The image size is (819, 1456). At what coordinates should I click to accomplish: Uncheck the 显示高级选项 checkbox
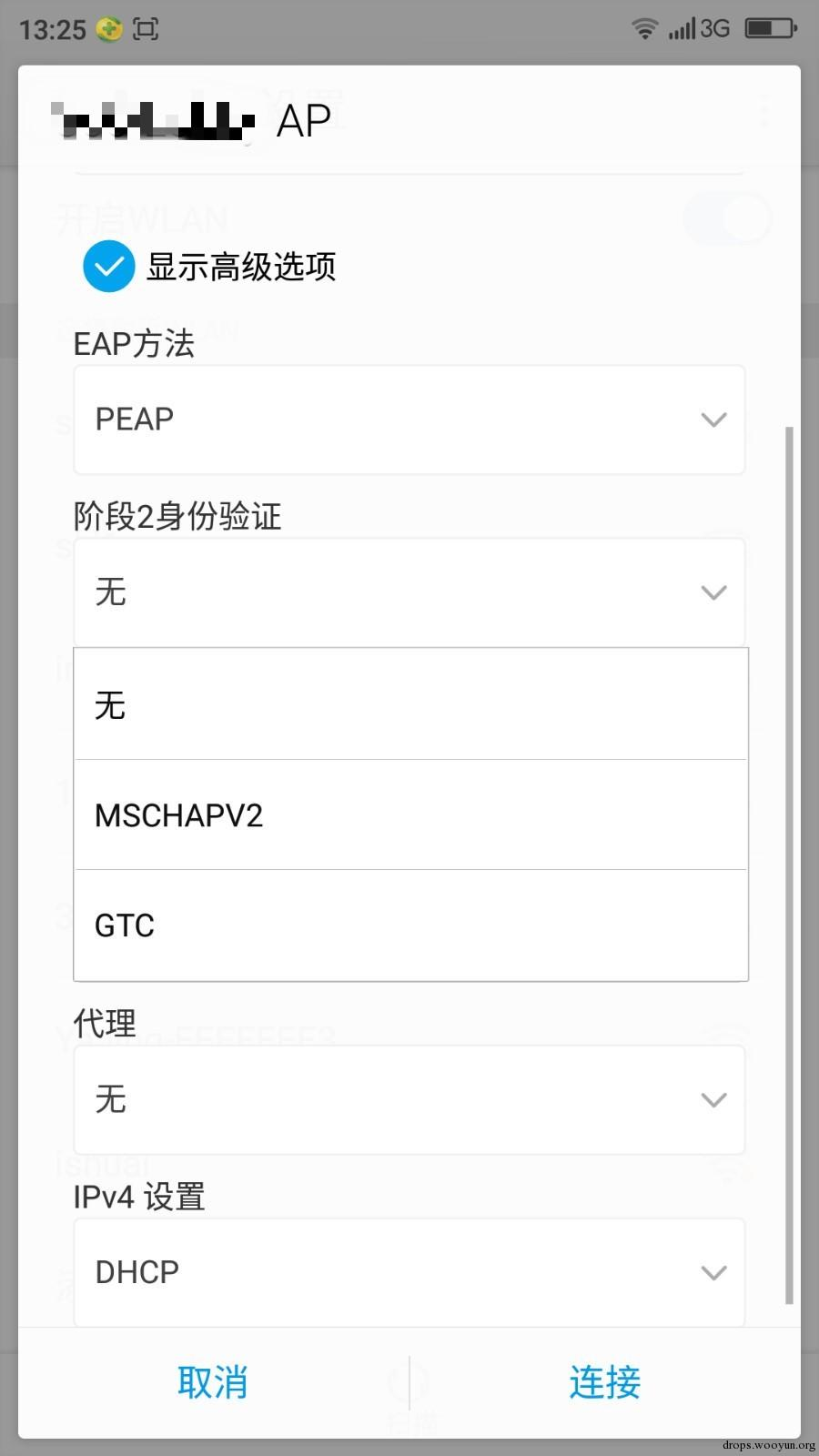[x=109, y=267]
